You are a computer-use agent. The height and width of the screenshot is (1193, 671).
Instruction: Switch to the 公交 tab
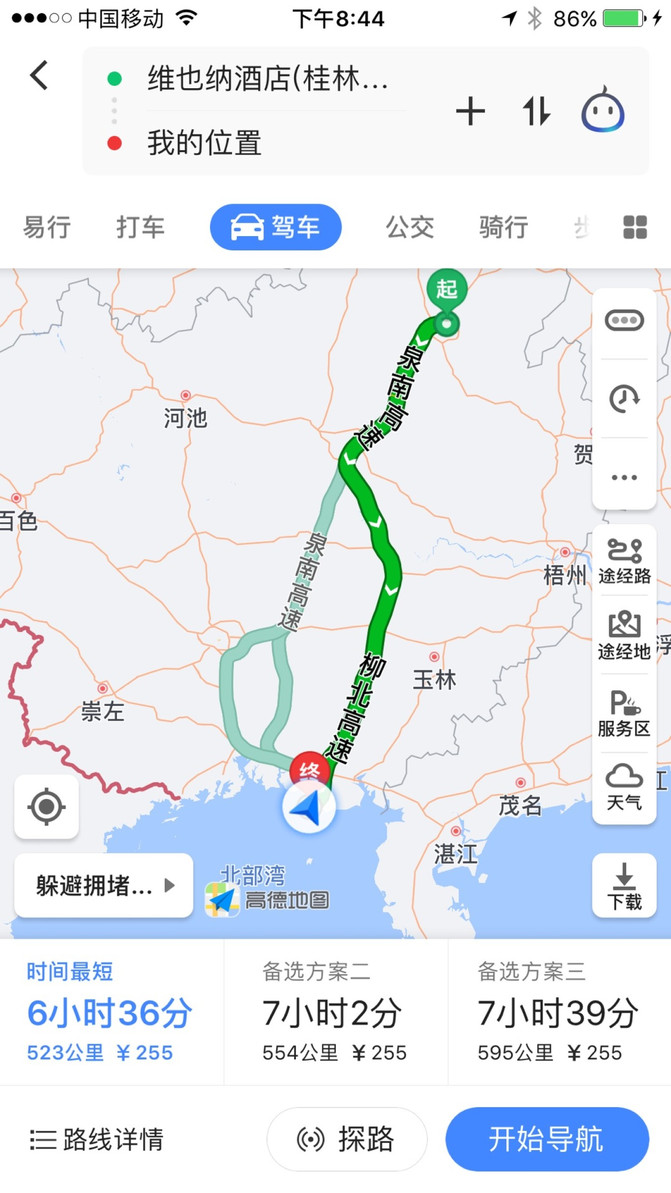click(x=409, y=227)
